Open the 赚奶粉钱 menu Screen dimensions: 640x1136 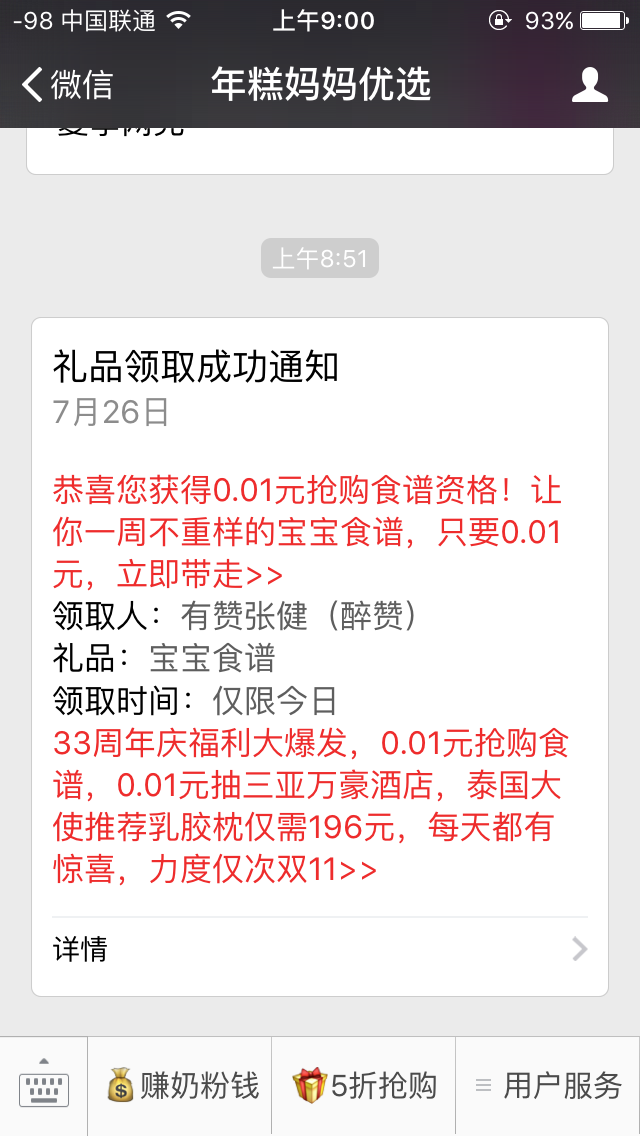coord(182,1086)
